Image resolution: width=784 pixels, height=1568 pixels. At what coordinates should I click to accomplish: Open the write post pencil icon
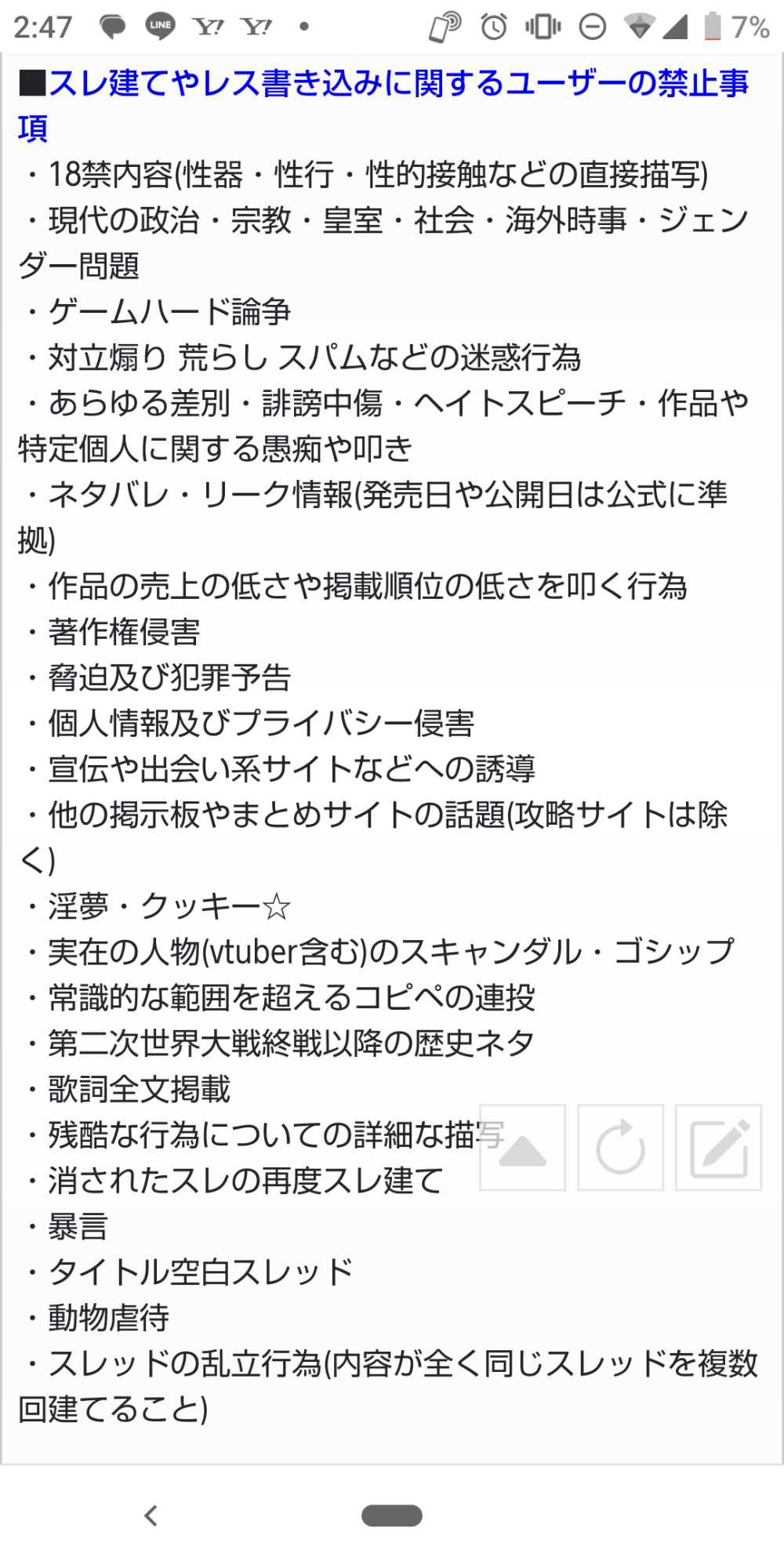coord(718,1147)
